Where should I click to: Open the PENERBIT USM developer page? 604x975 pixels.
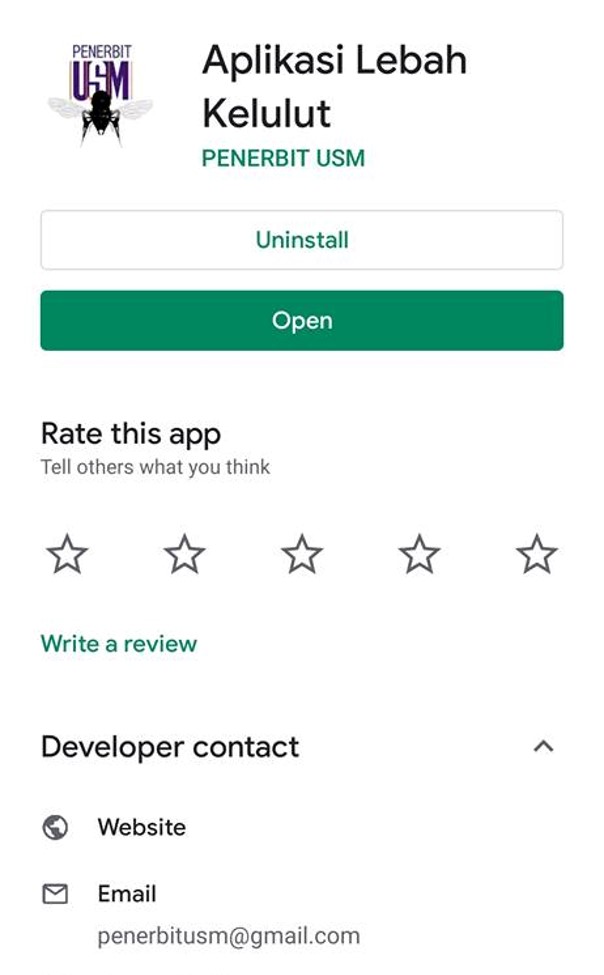point(283,159)
